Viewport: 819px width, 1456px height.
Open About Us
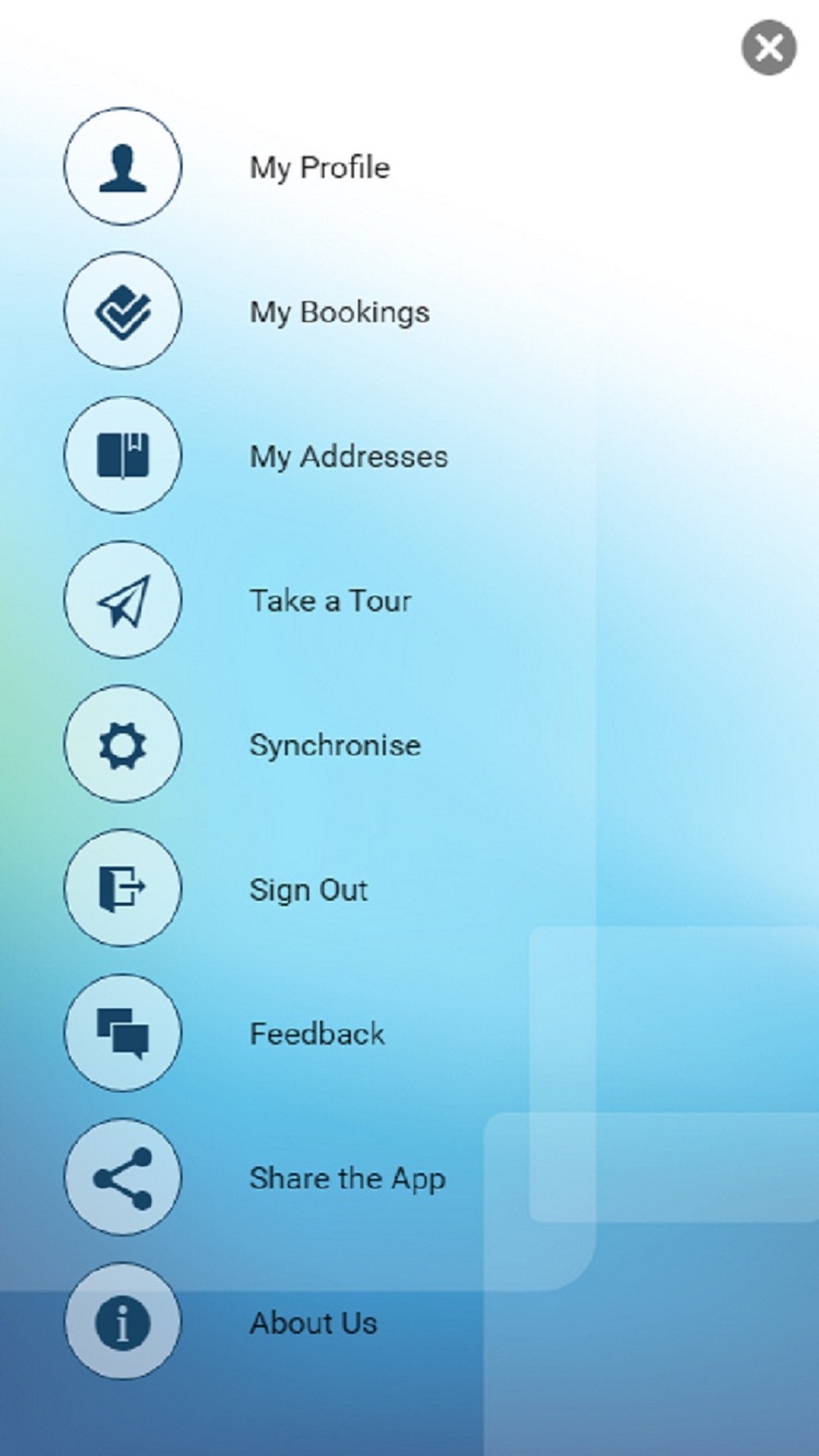(313, 1323)
